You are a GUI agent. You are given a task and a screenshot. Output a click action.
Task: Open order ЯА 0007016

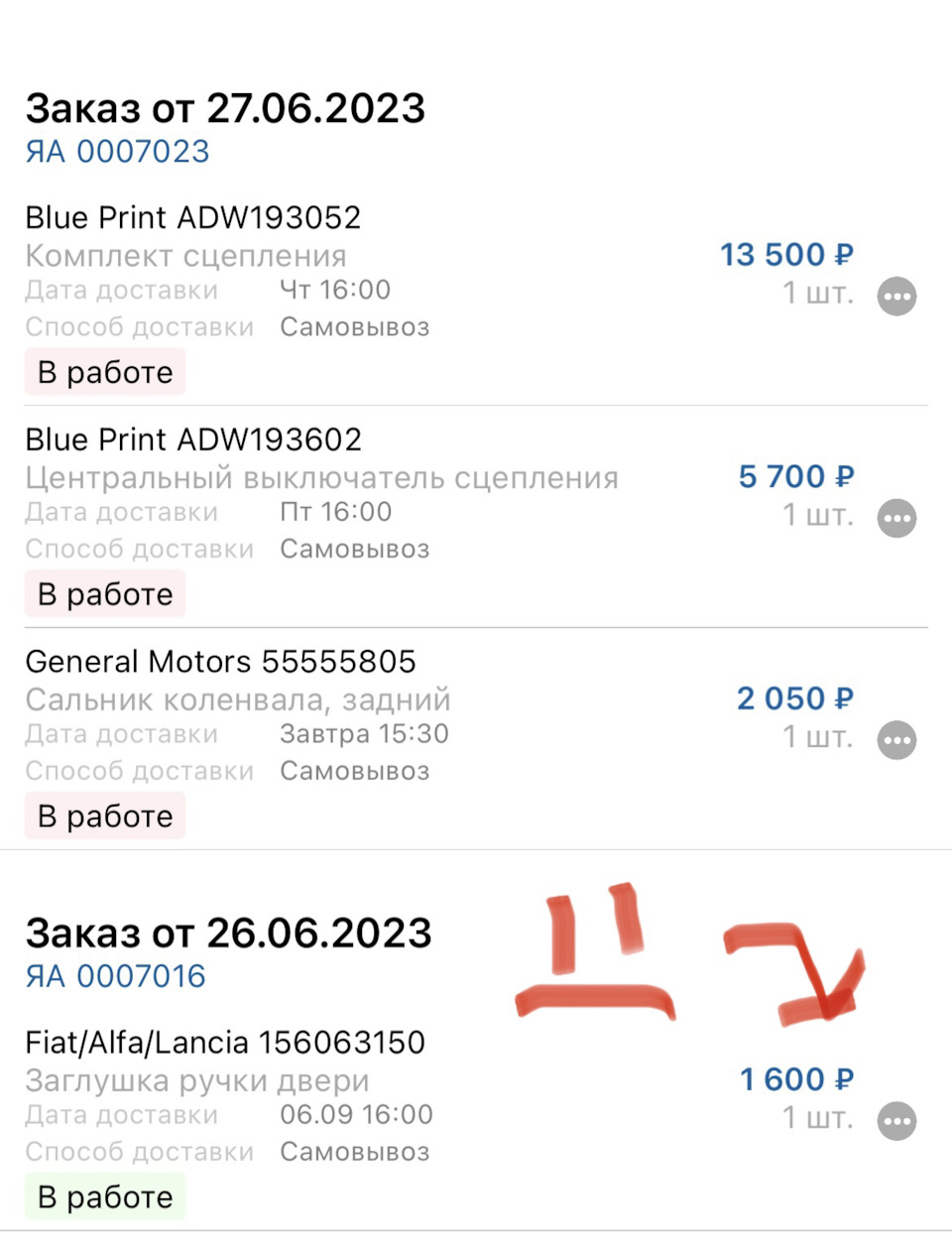click(115, 976)
